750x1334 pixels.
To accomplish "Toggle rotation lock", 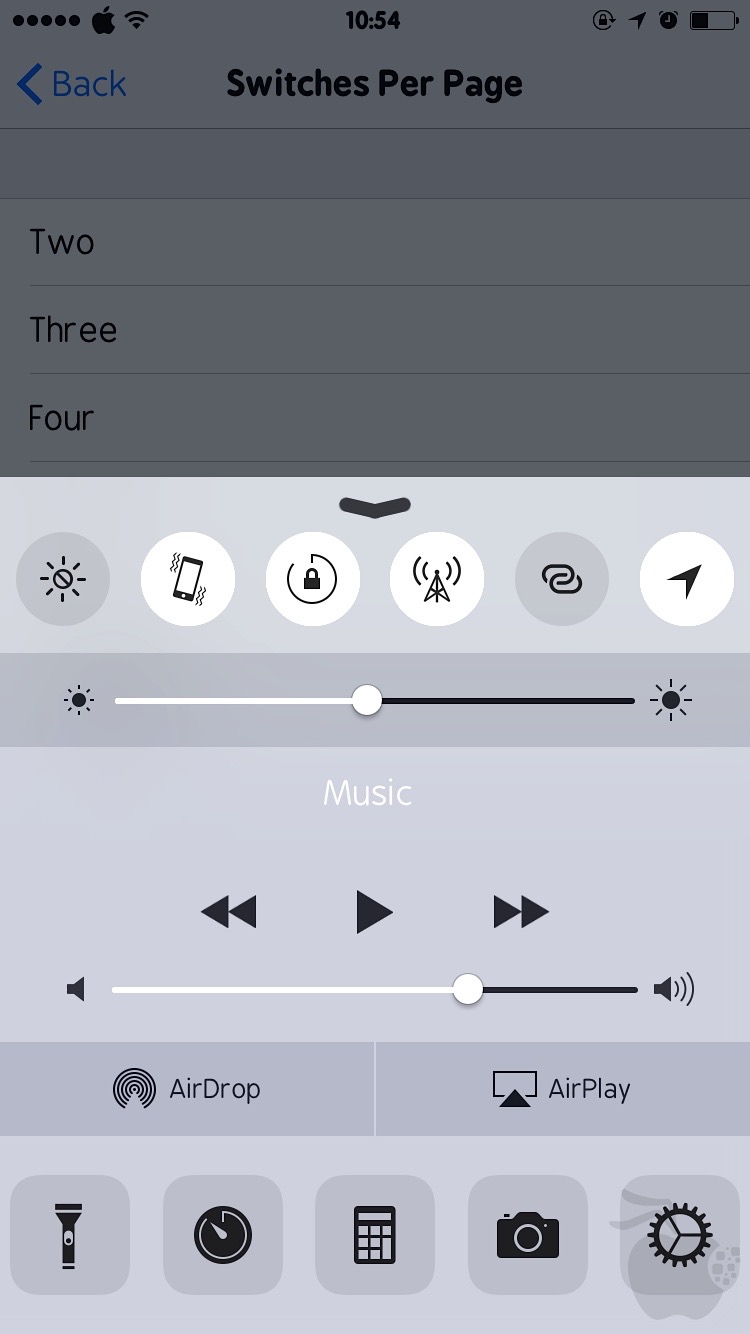I will pyautogui.click(x=312, y=580).
